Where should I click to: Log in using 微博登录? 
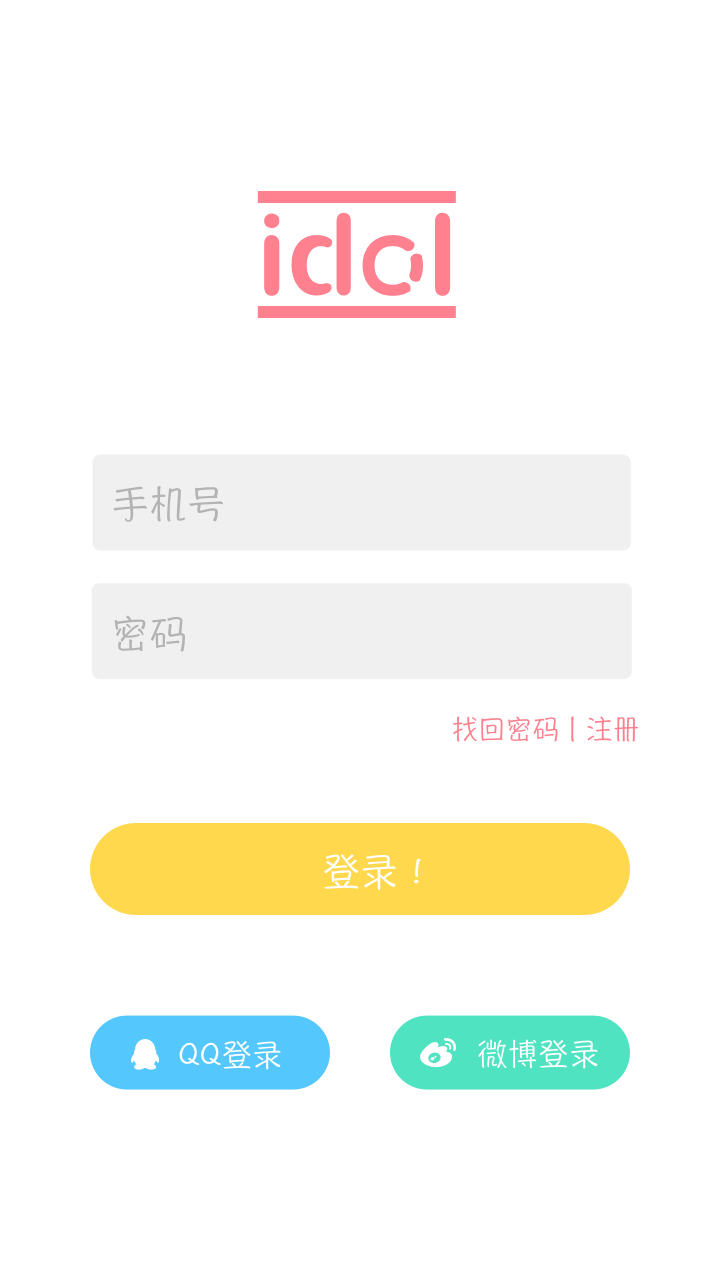510,1053
